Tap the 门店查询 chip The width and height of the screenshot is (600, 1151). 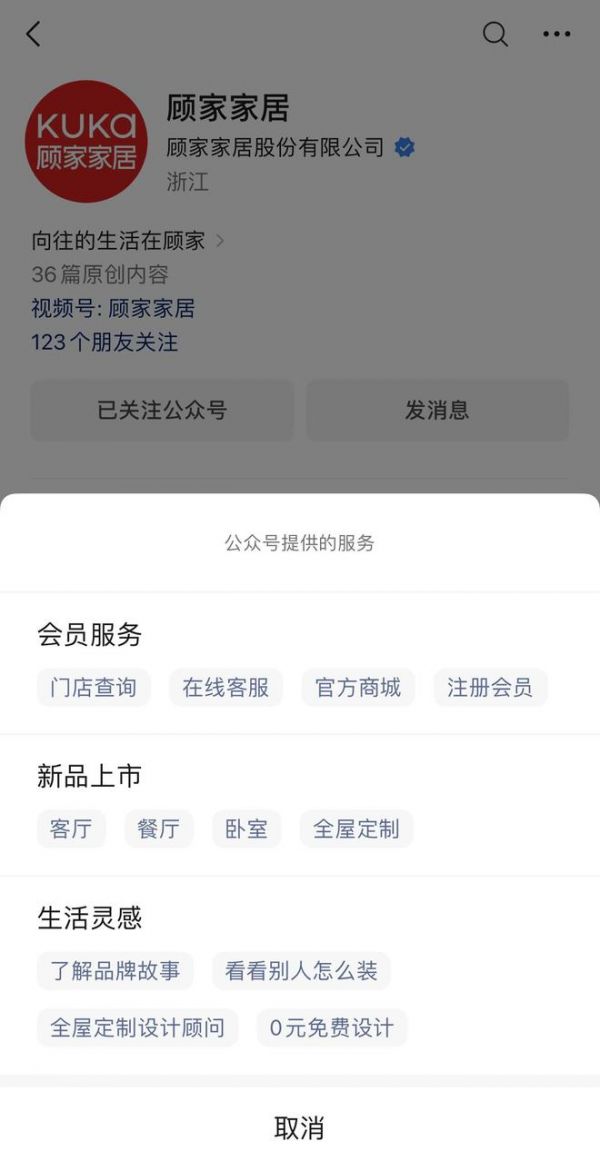(x=93, y=688)
